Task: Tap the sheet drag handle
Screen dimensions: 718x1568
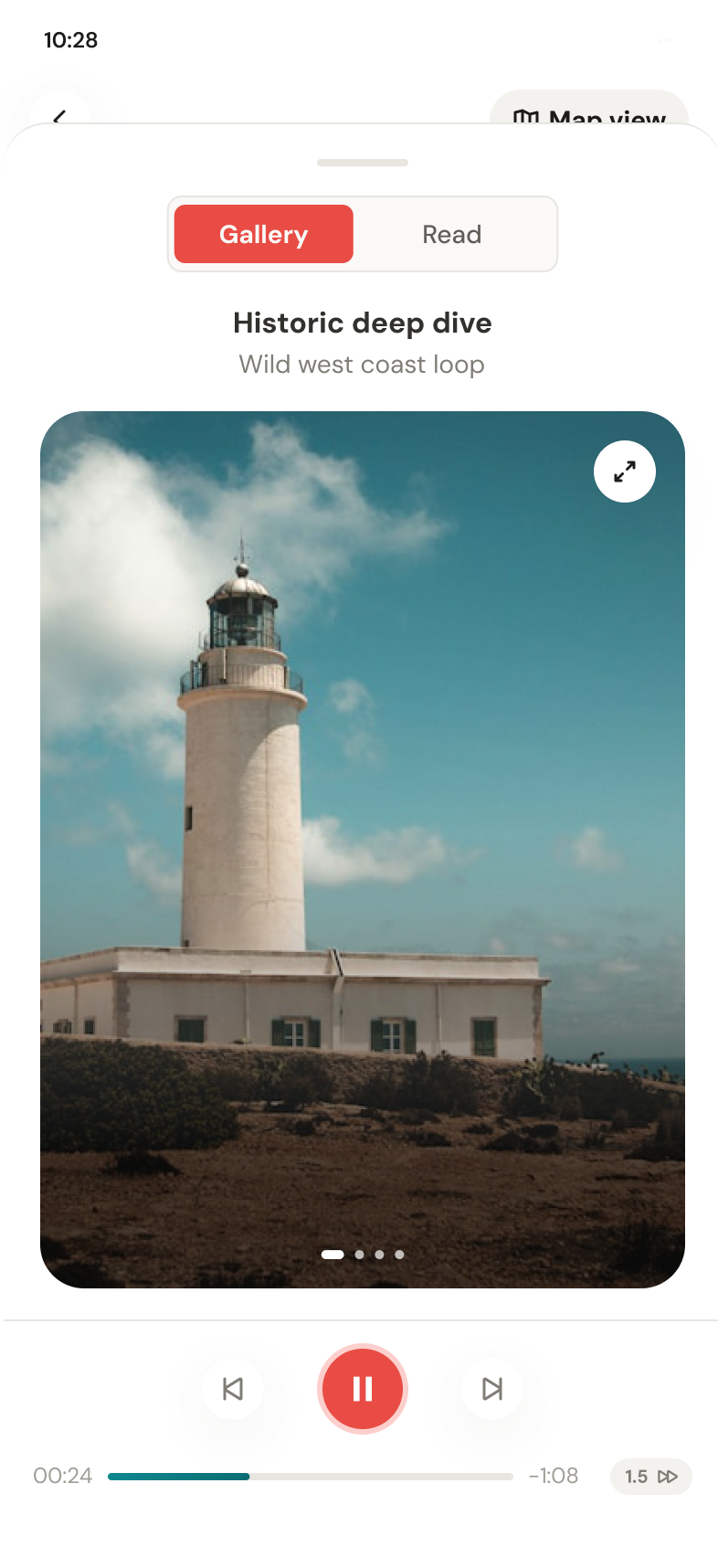Action: click(363, 163)
